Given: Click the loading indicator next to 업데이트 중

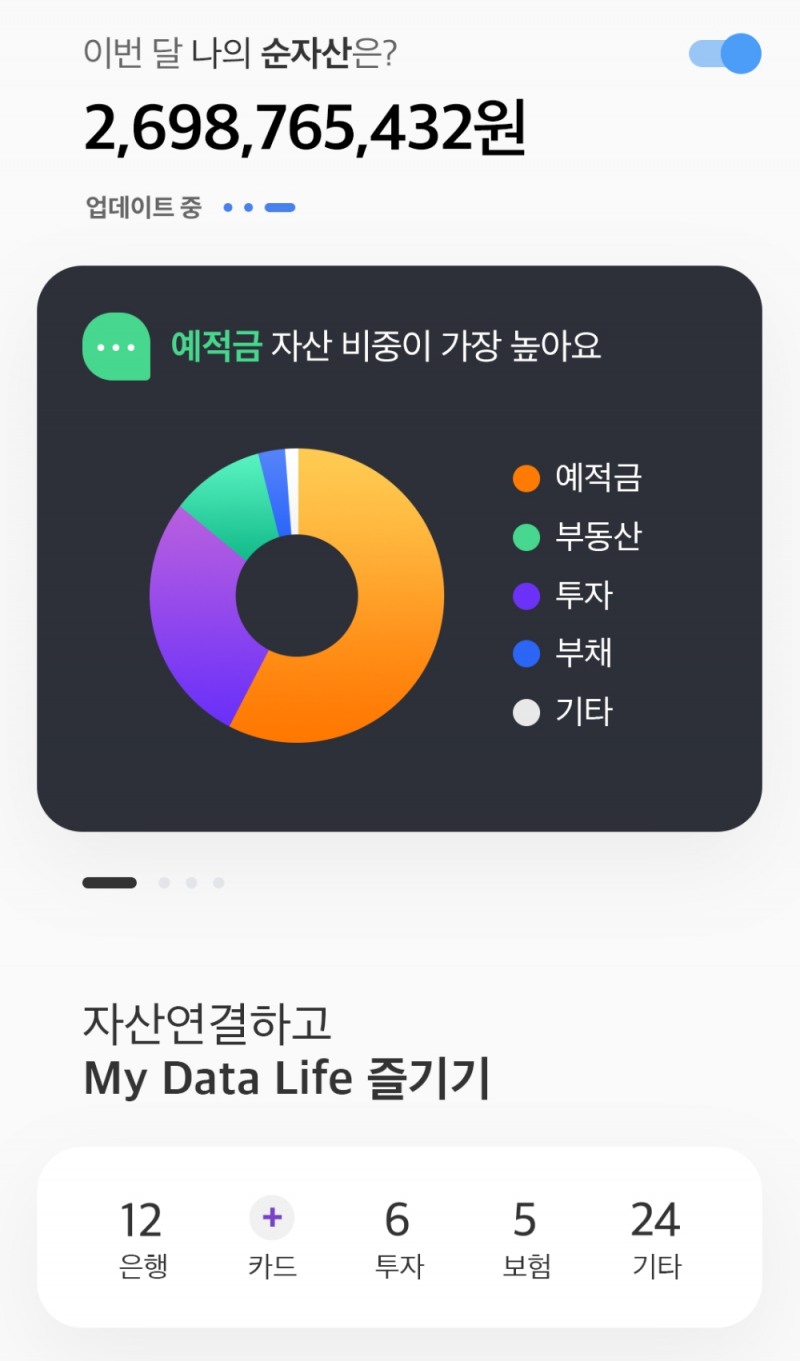Looking at the screenshot, I should point(260,207).
